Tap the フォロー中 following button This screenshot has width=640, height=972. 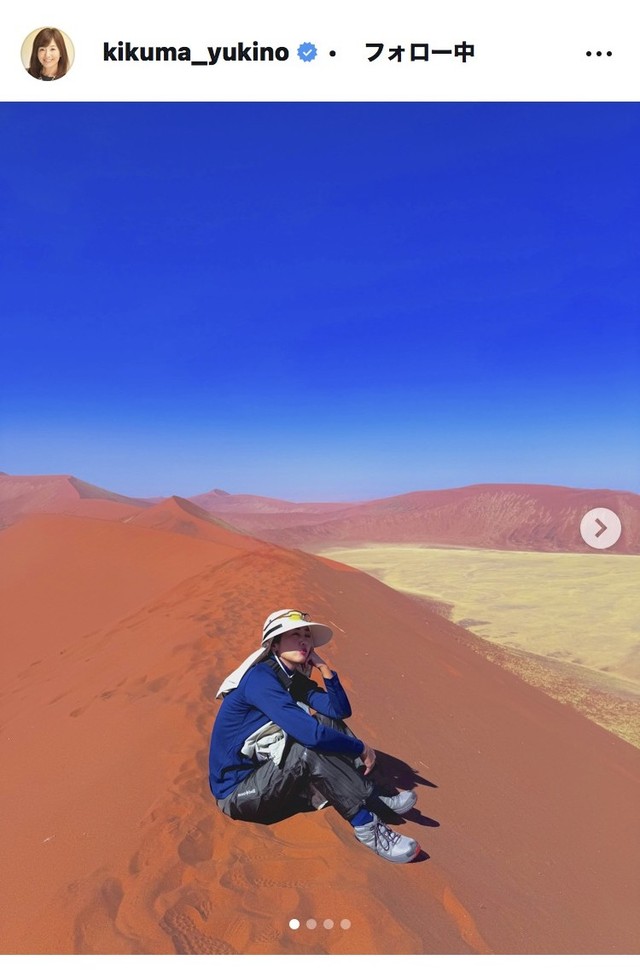pos(419,52)
